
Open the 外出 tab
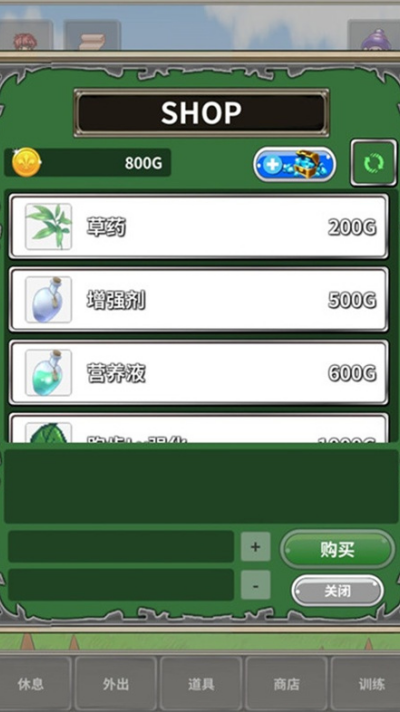coord(116,684)
